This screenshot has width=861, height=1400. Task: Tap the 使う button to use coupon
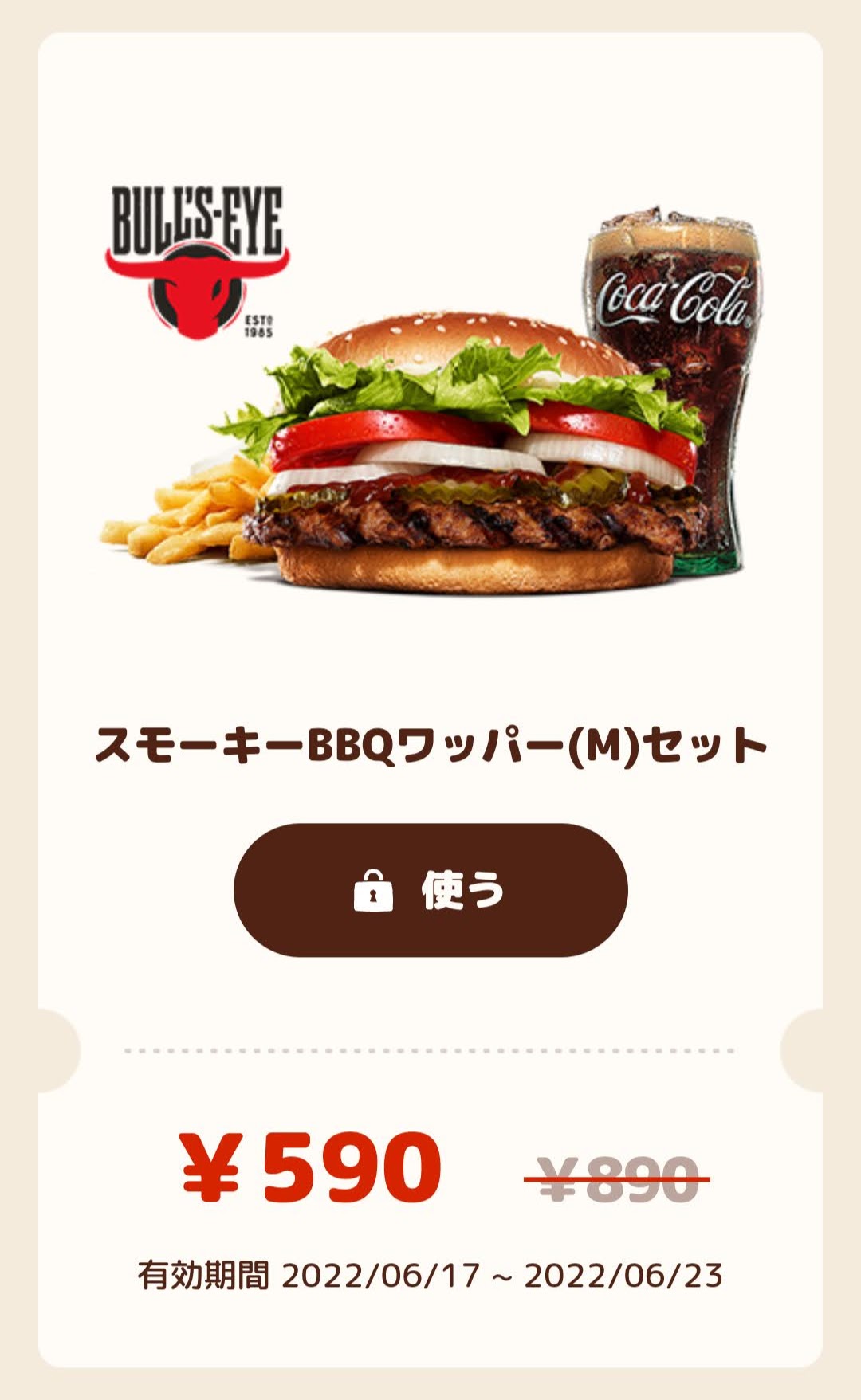click(x=431, y=890)
